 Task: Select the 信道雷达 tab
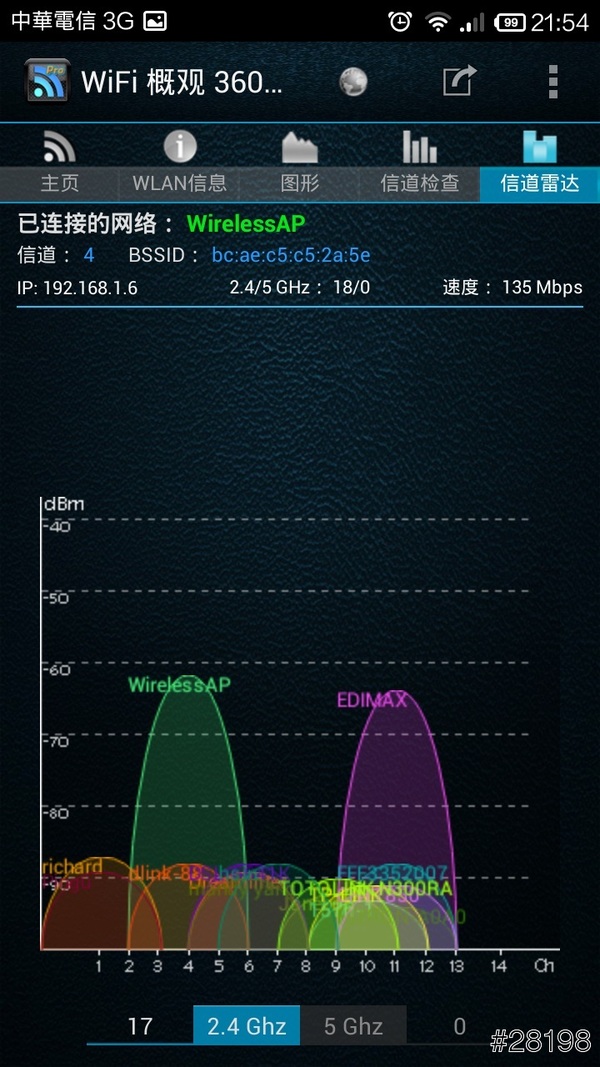(540, 164)
